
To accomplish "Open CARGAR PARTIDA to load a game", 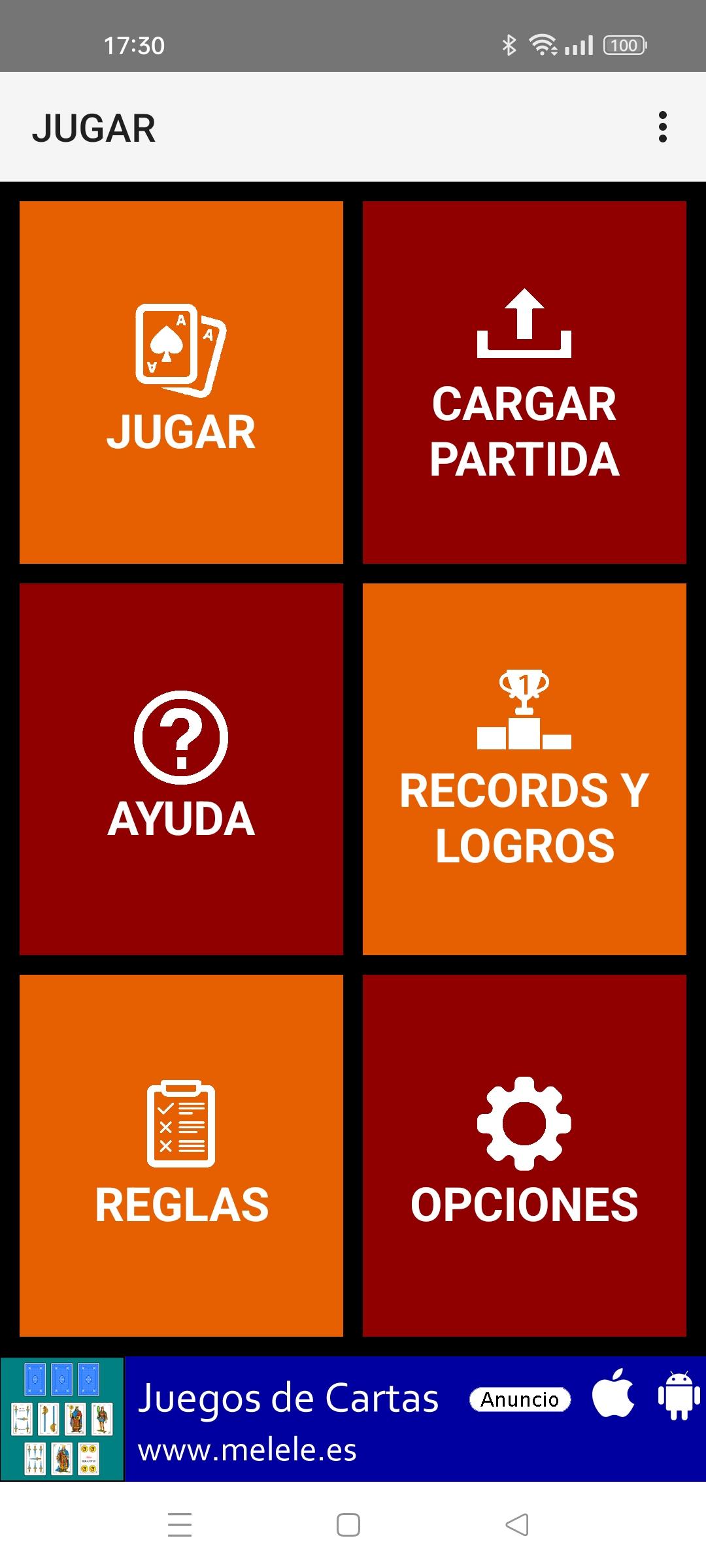I will click(524, 382).
